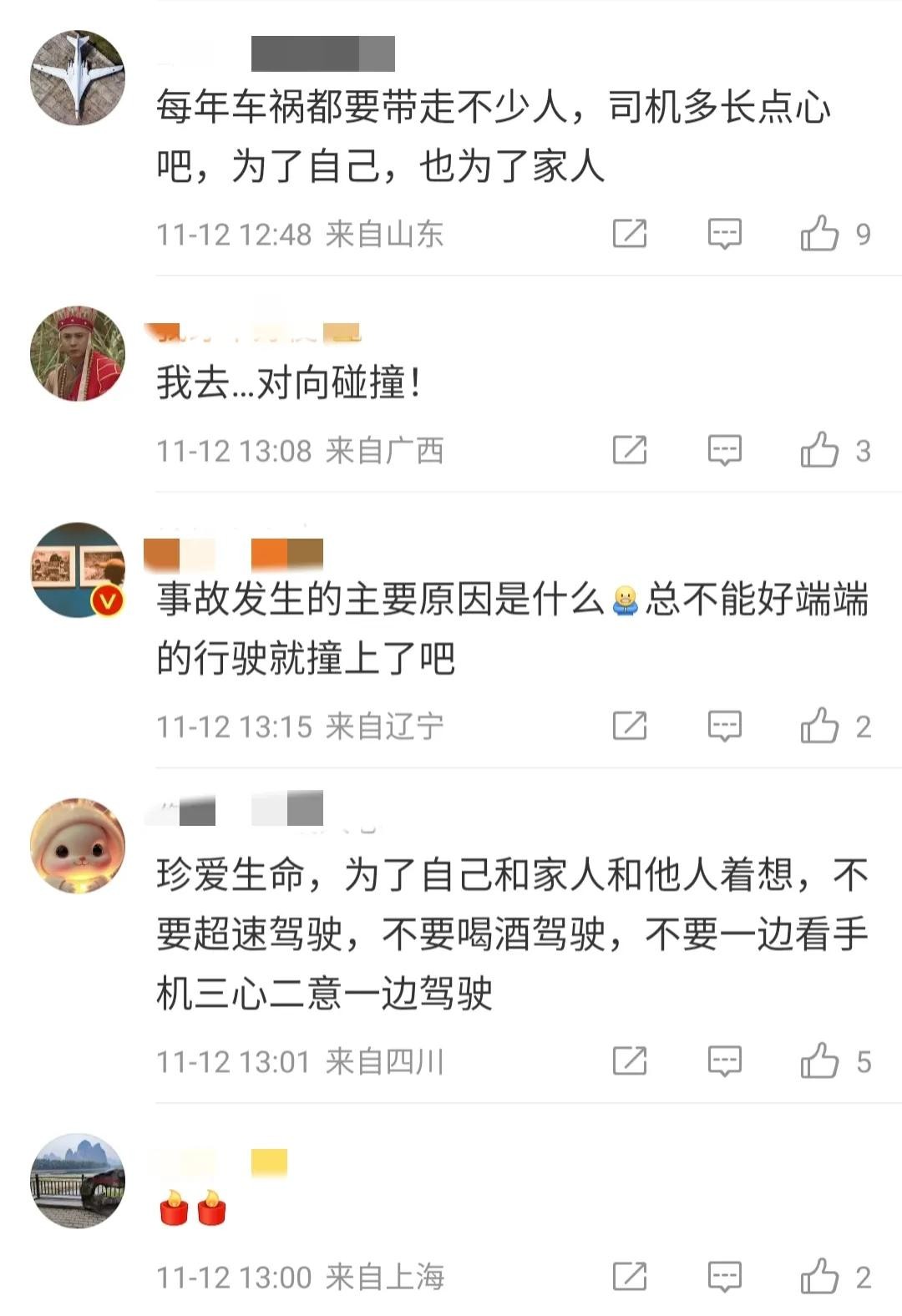Reply to the comment from 广西
Screen dimensions: 902x1316
tap(724, 450)
